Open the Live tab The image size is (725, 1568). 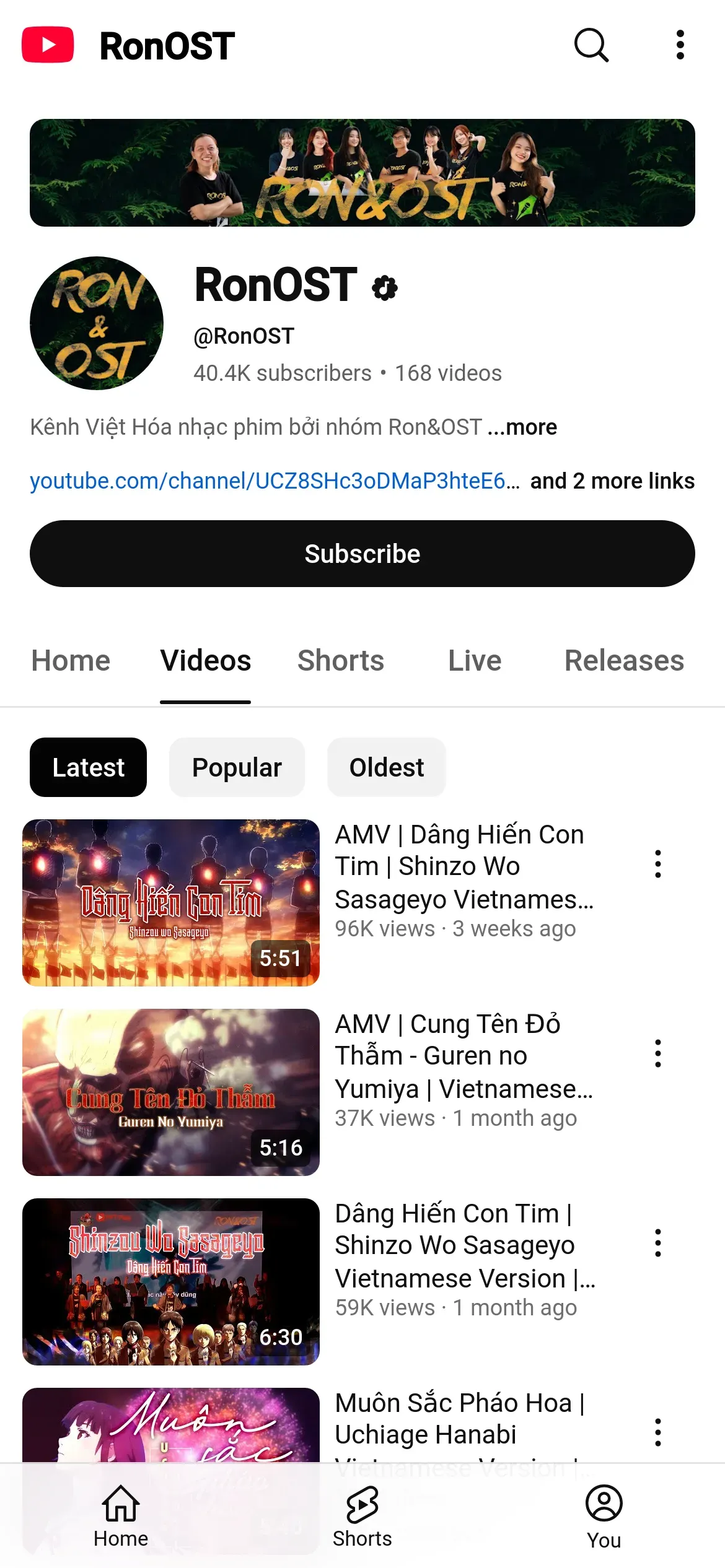tap(475, 661)
